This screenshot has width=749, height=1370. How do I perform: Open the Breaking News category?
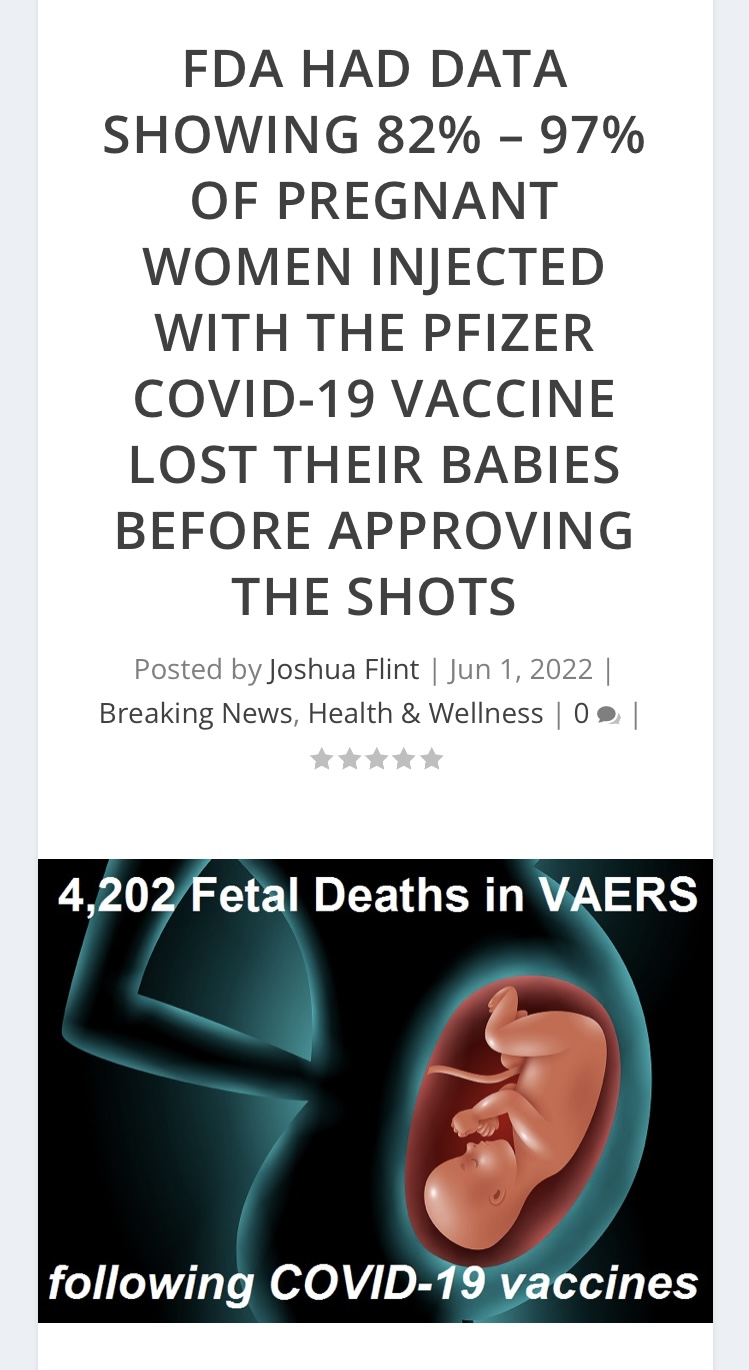196,713
